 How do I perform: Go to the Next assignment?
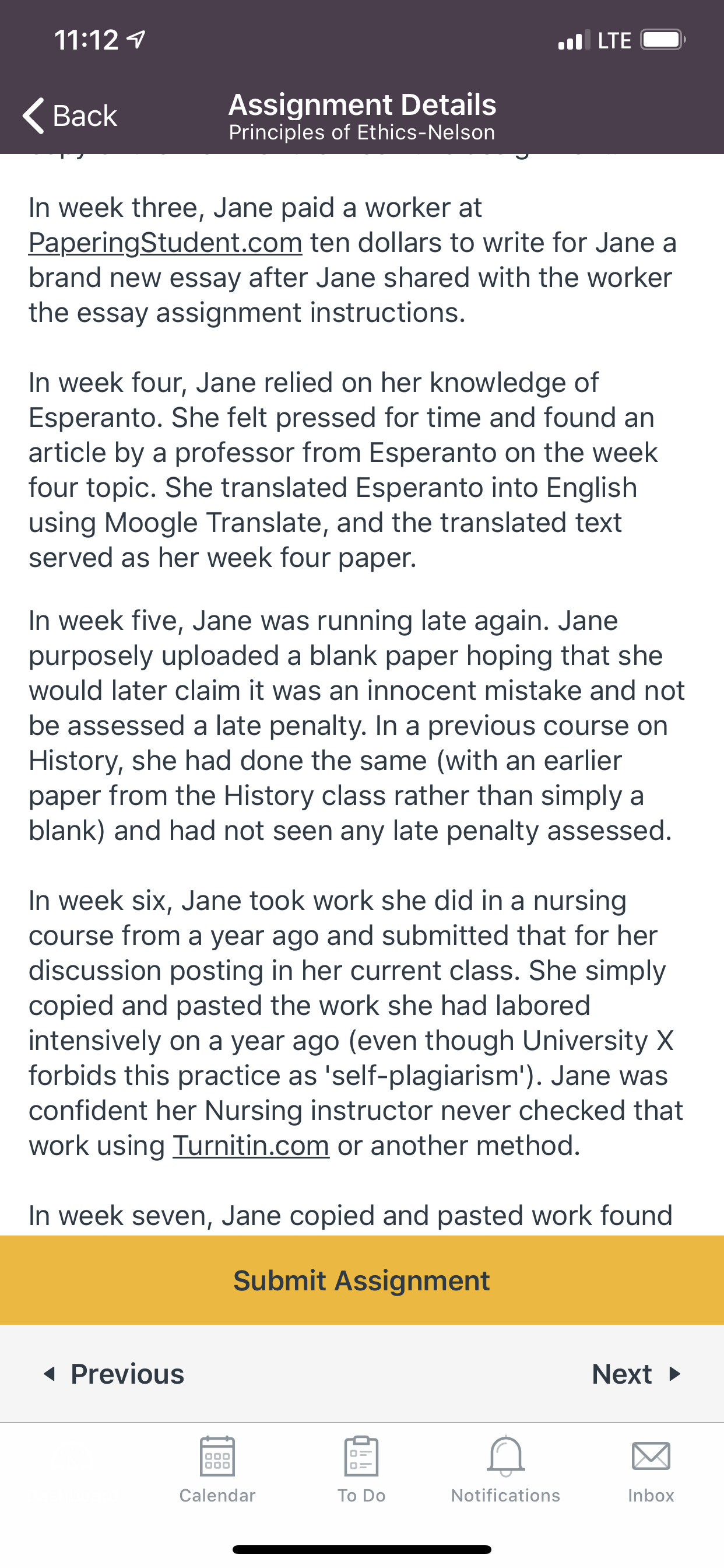point(637,1374)
